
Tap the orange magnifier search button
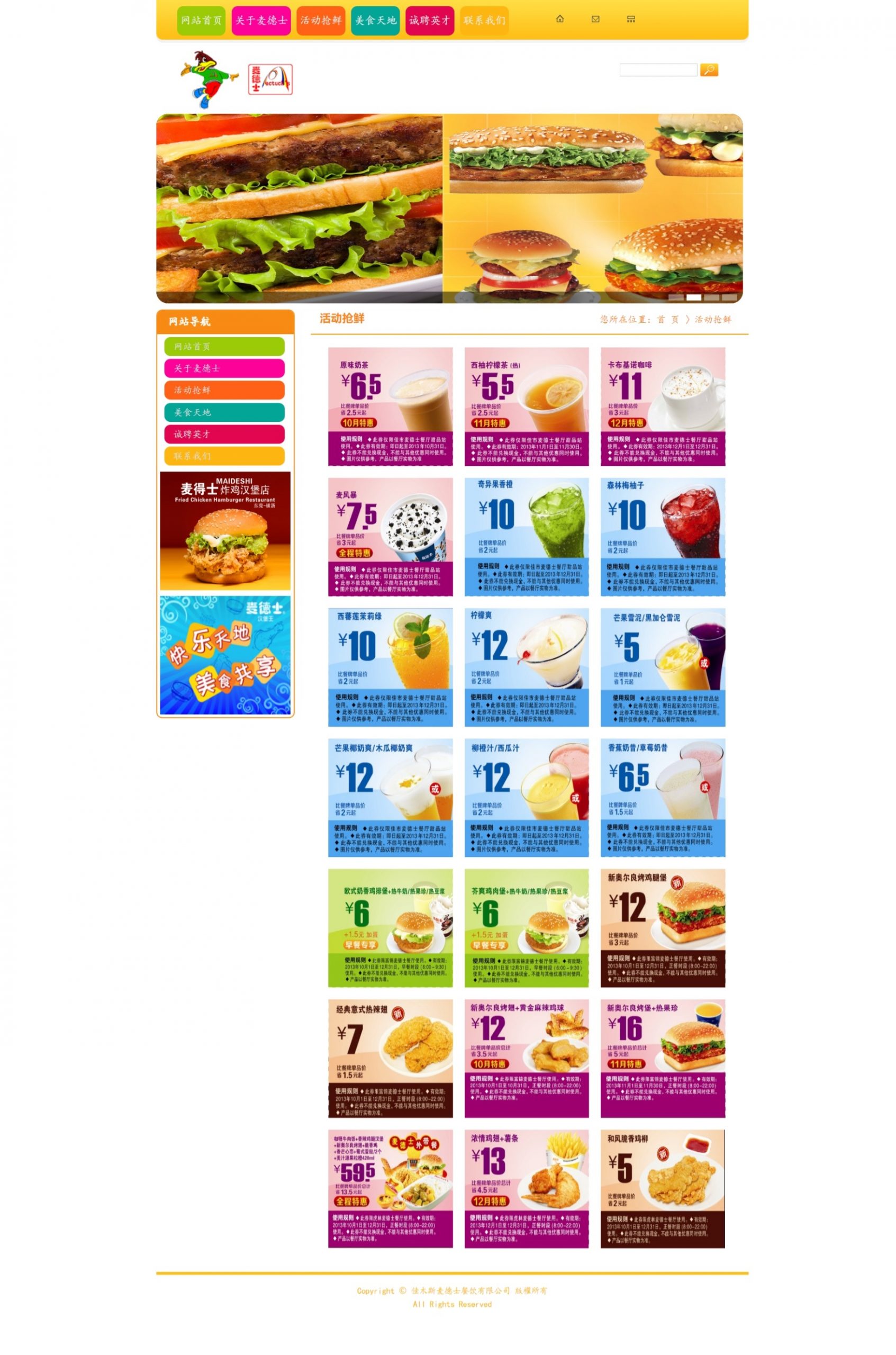coord(709,70)
